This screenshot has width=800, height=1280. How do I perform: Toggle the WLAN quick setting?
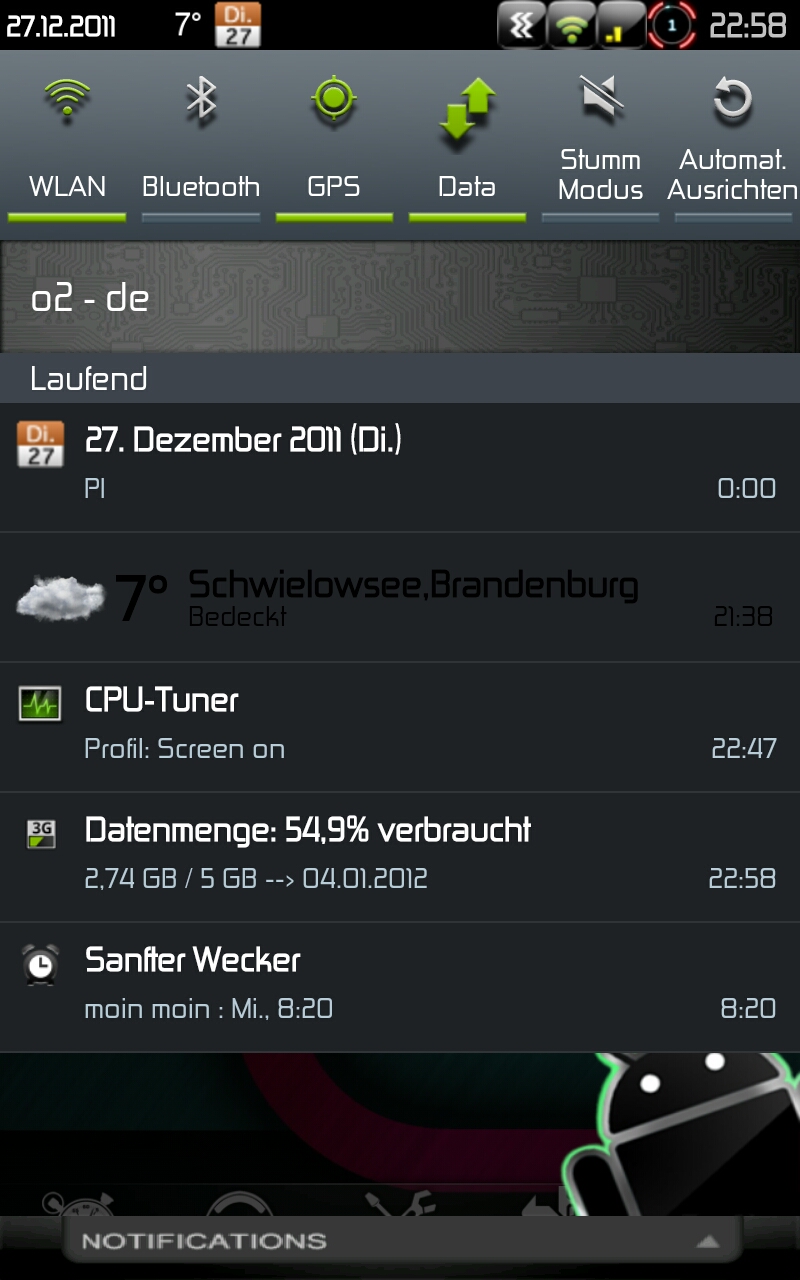tap(67, 138)
